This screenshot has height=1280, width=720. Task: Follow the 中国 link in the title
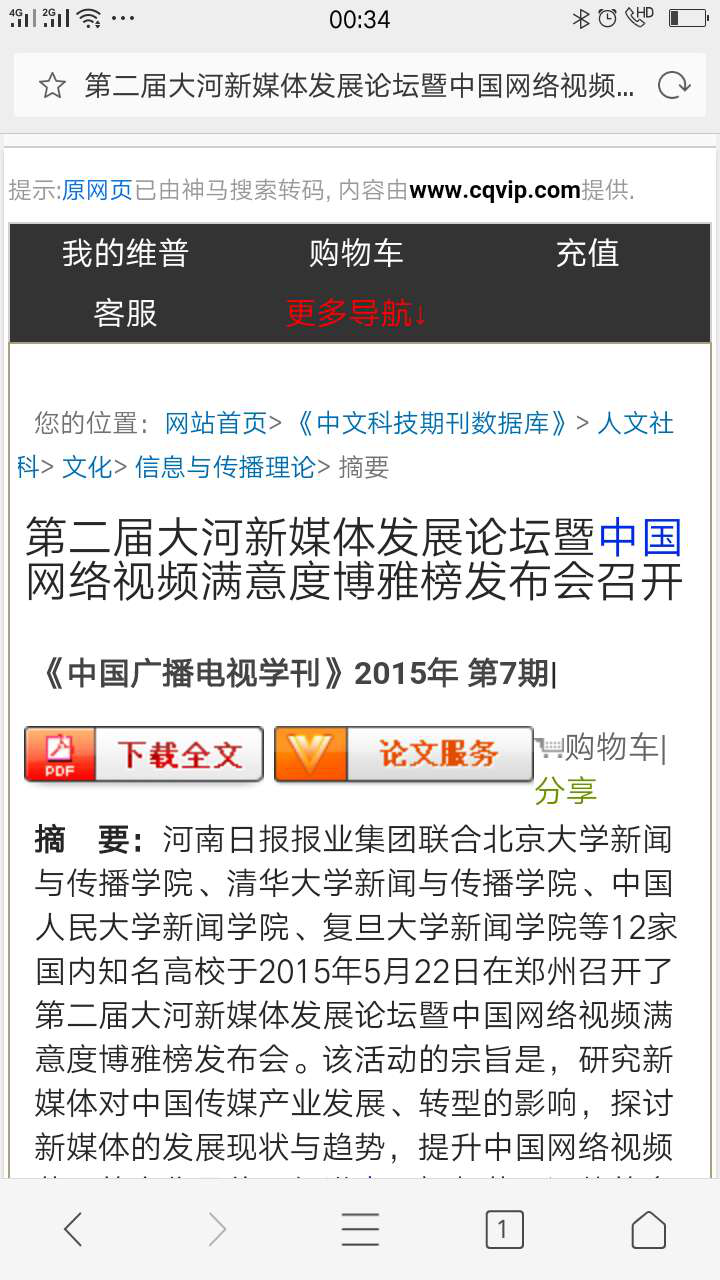640,537
